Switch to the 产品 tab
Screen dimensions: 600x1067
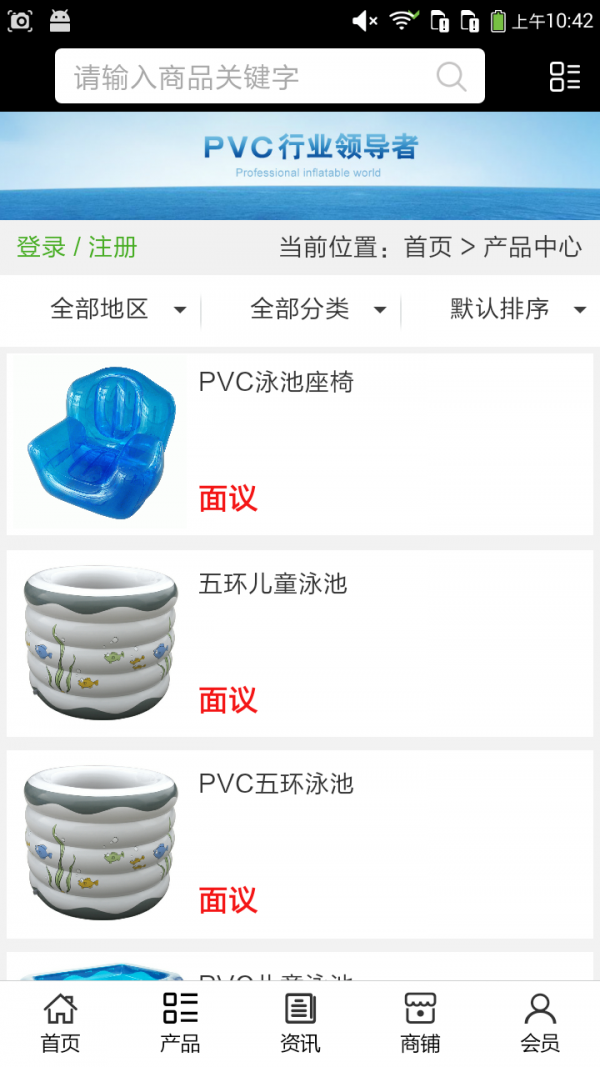point(180,1023)
